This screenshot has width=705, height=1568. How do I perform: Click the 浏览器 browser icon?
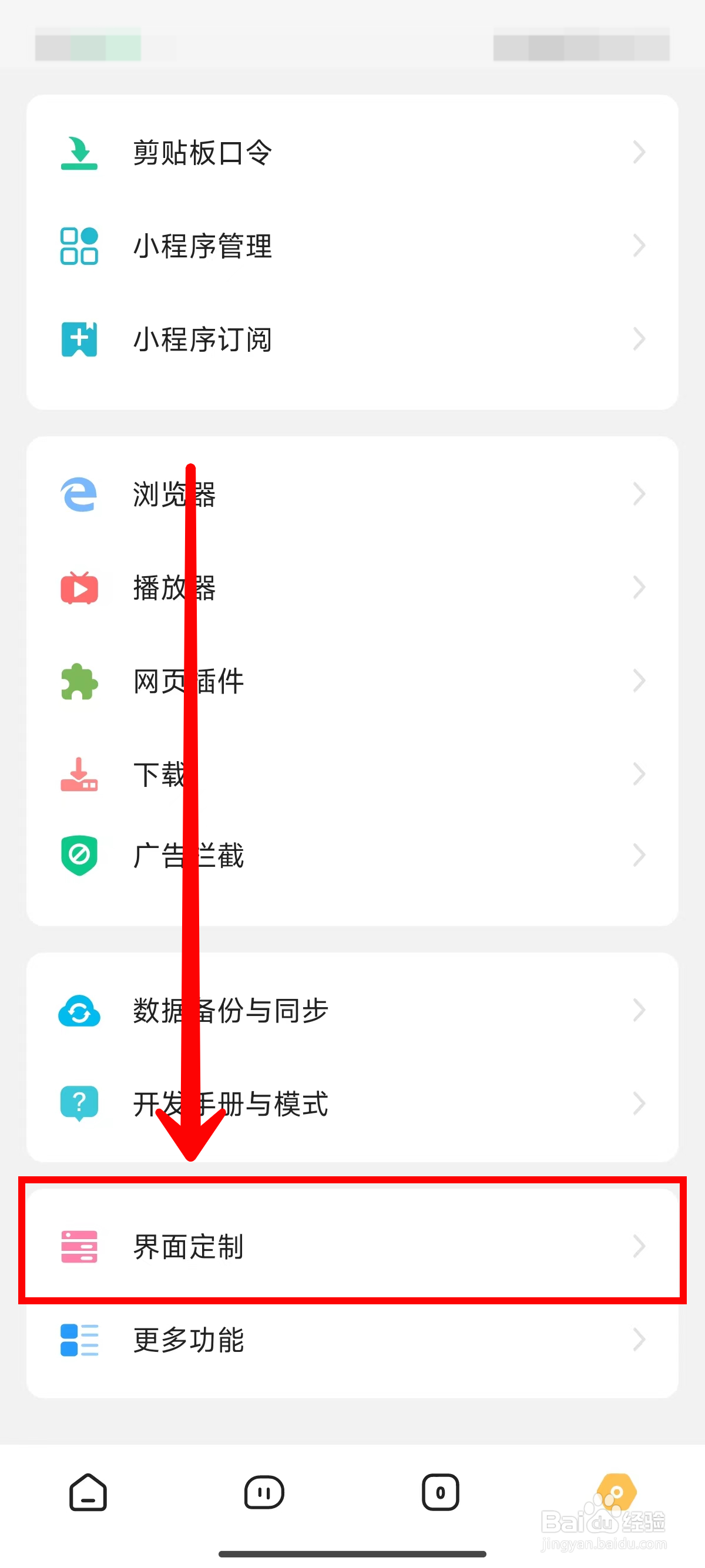78,494
